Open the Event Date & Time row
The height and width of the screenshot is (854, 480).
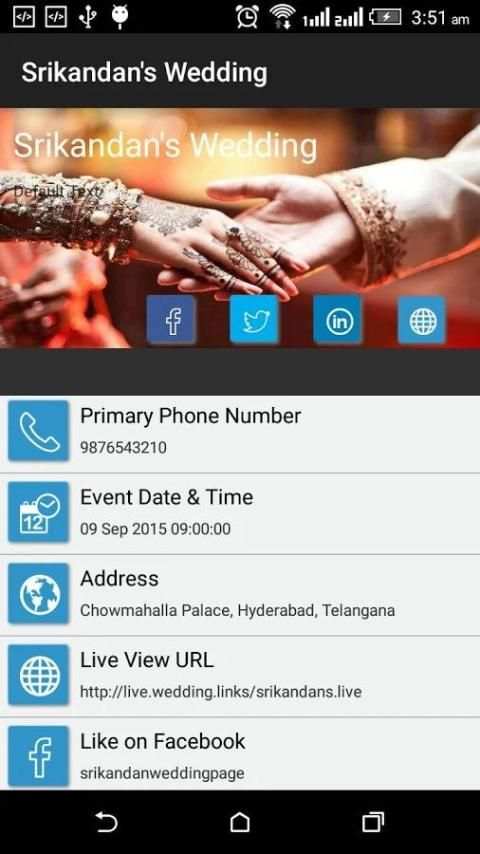(x=240, y=514)
